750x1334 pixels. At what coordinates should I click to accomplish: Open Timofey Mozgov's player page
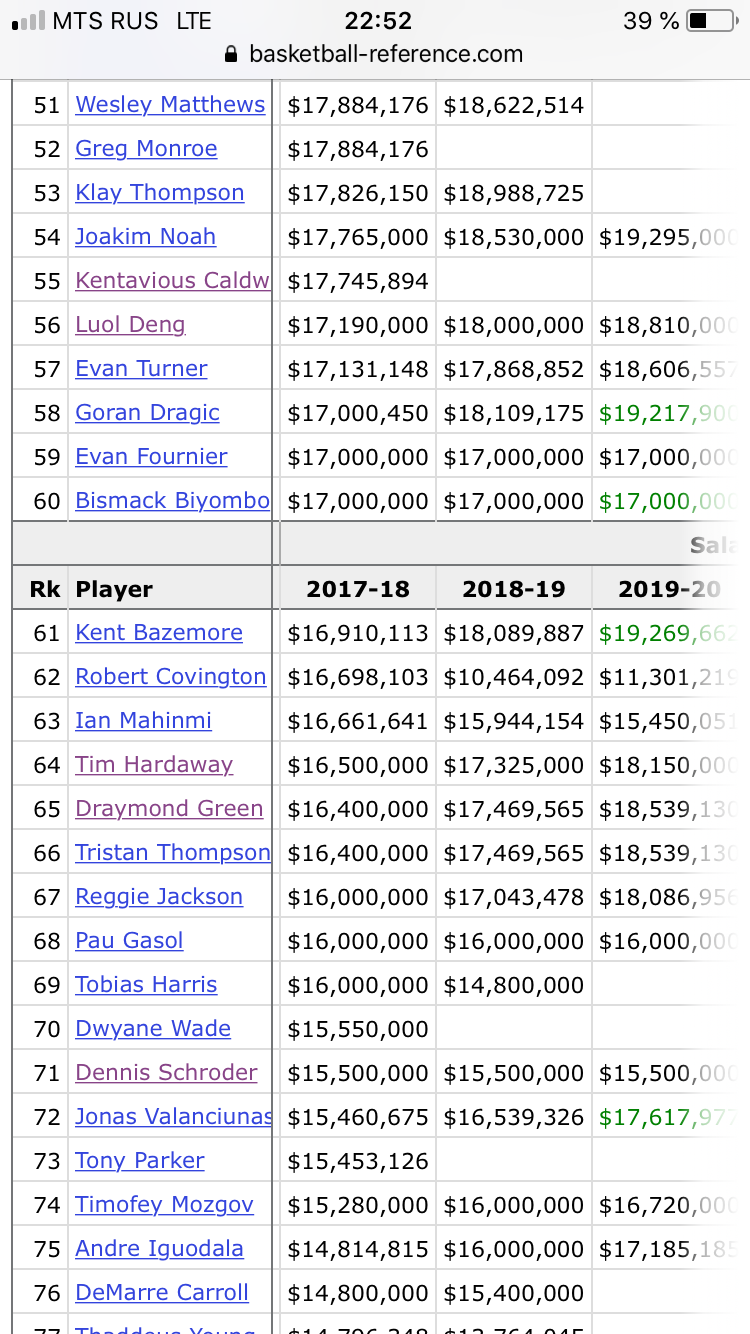(164, 1205)
